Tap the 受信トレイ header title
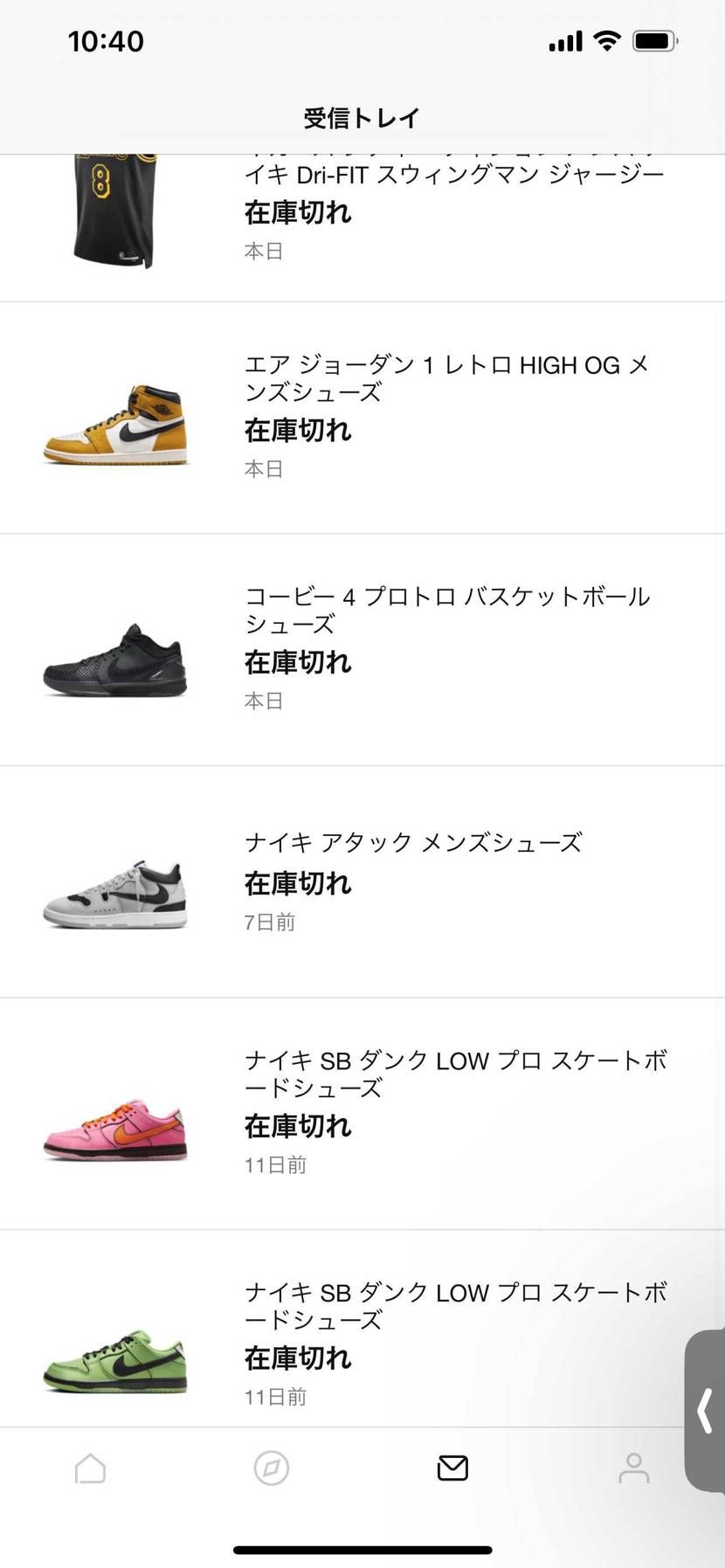 [x=362, y=116]
